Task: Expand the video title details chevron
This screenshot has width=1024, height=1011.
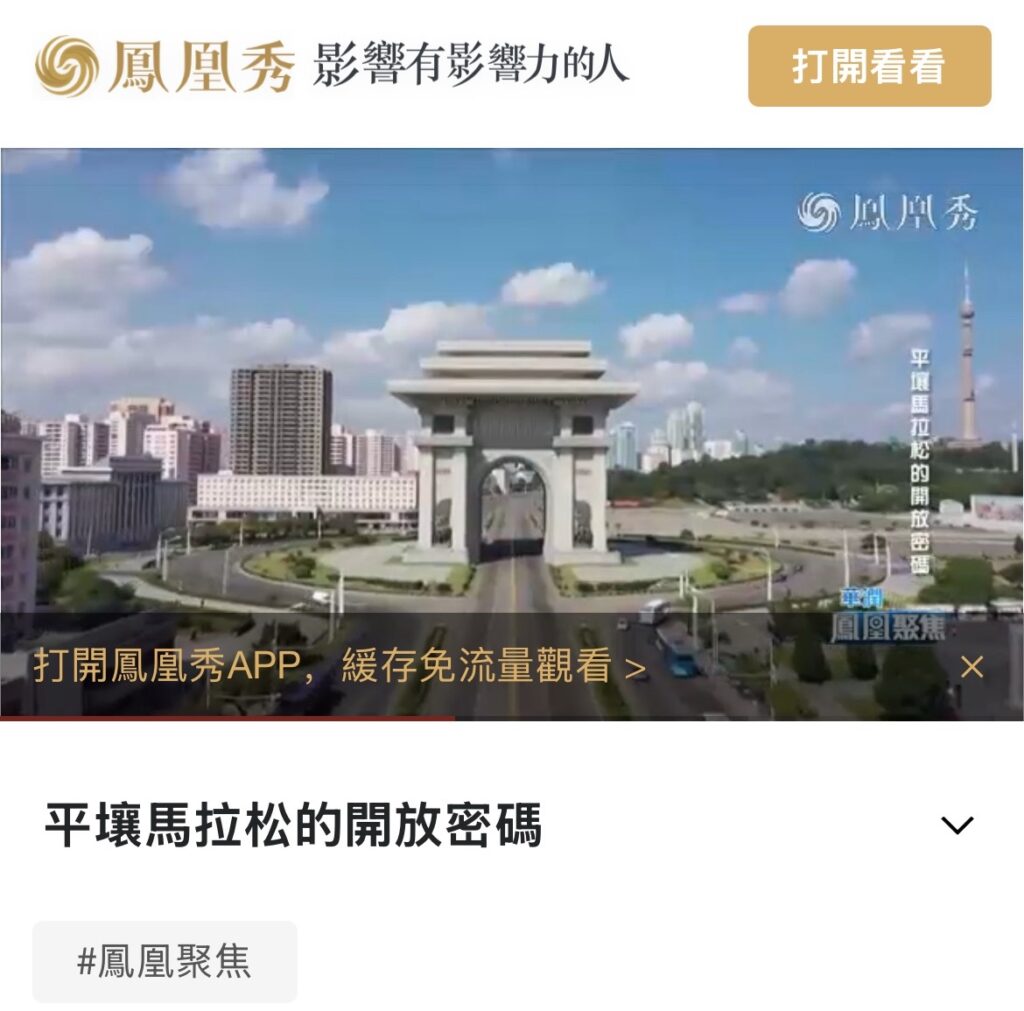Action: tap(957, 826)
